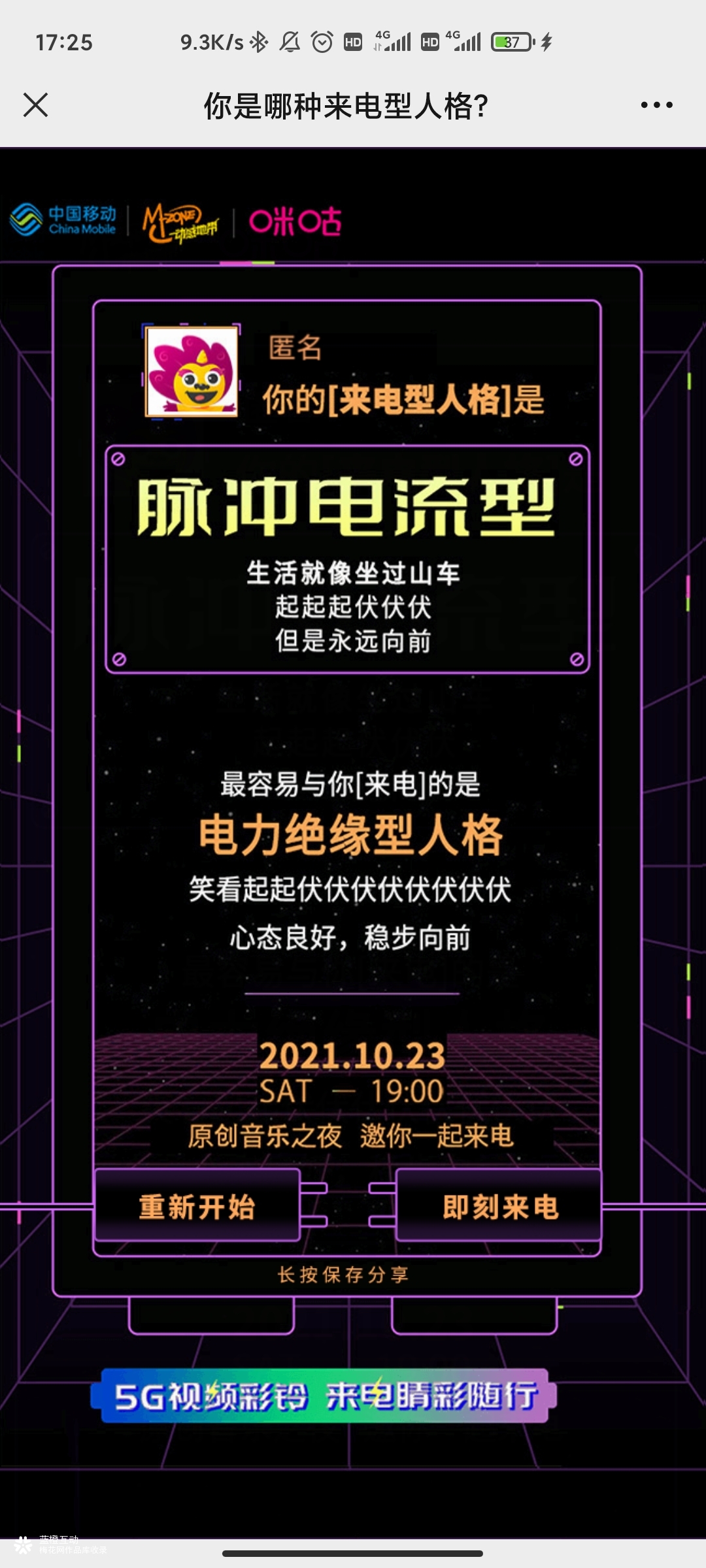The width and height of the screenshot is (706, 1568).
Task: Tap the 即刻来电 button
Action: pos(499,1206)
